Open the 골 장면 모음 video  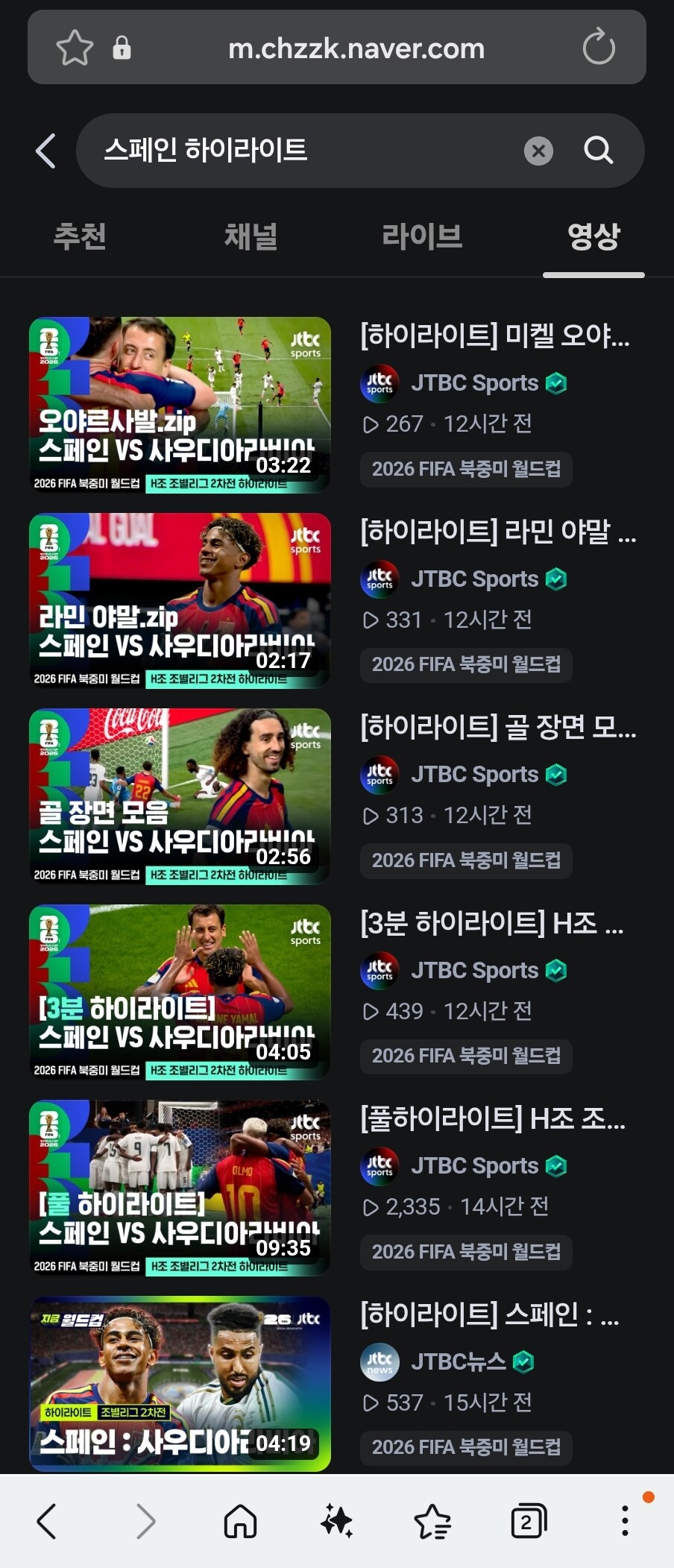(x=180, y=796)
